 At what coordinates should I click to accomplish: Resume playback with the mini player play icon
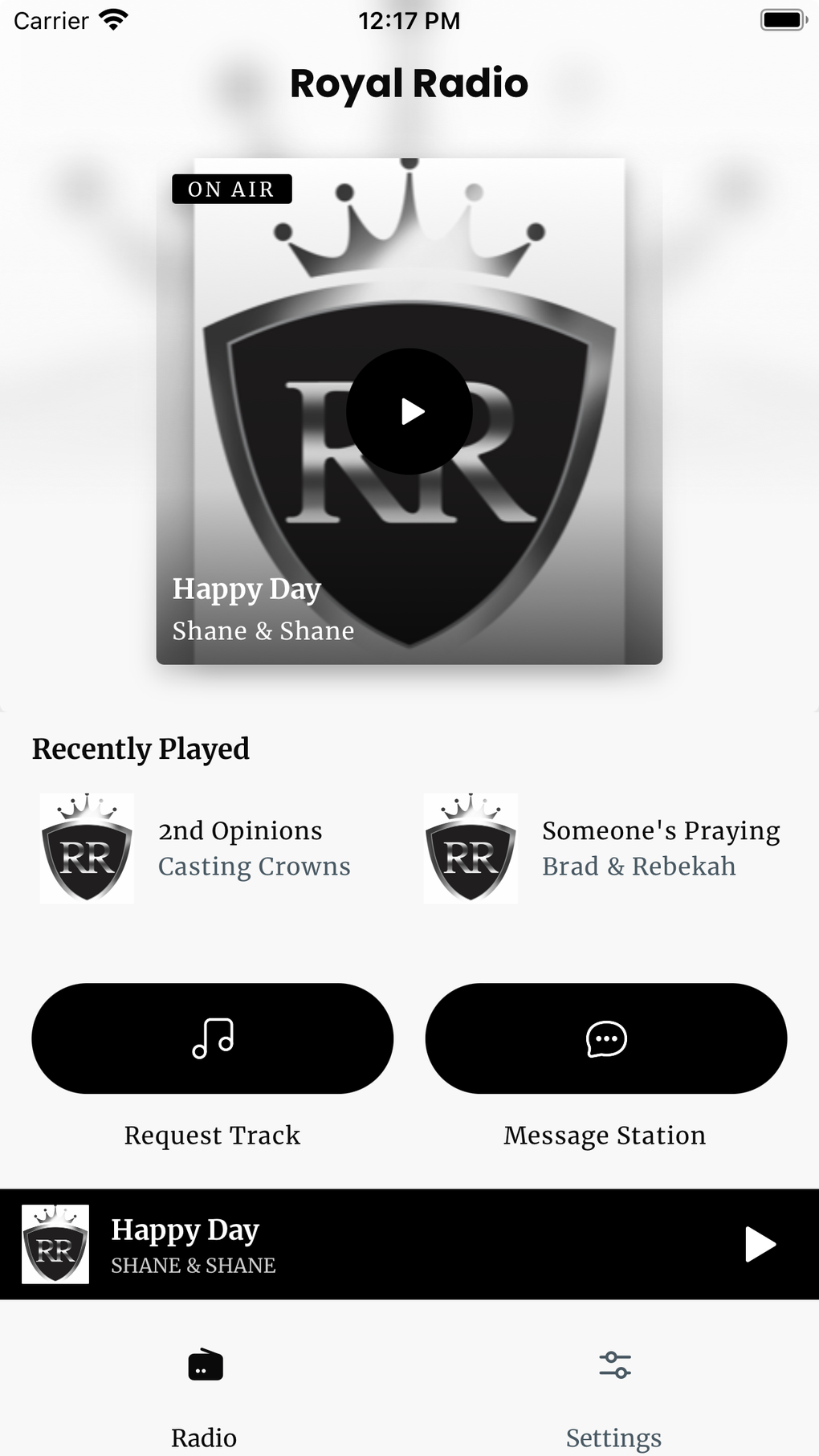pos(758,1242)
